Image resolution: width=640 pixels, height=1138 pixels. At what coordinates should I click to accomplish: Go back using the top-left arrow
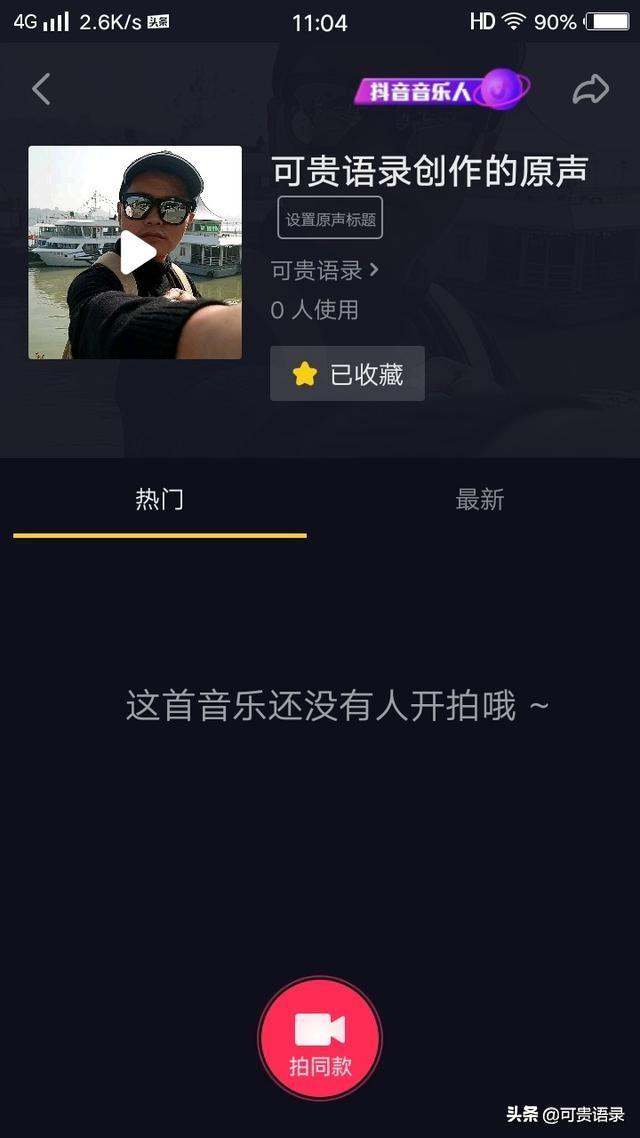click(41, 90)
